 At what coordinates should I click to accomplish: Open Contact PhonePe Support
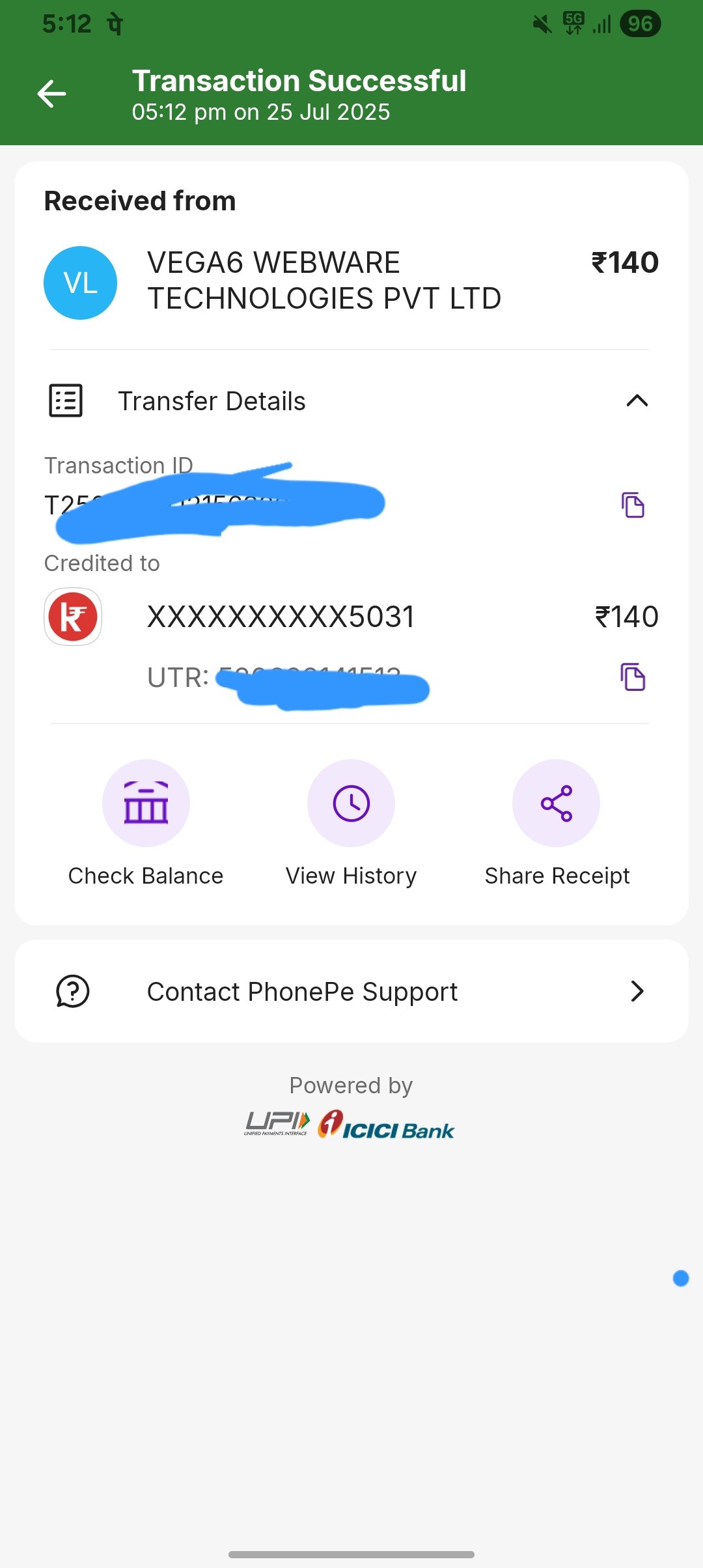pyautogui.click(x=351, y=991)
